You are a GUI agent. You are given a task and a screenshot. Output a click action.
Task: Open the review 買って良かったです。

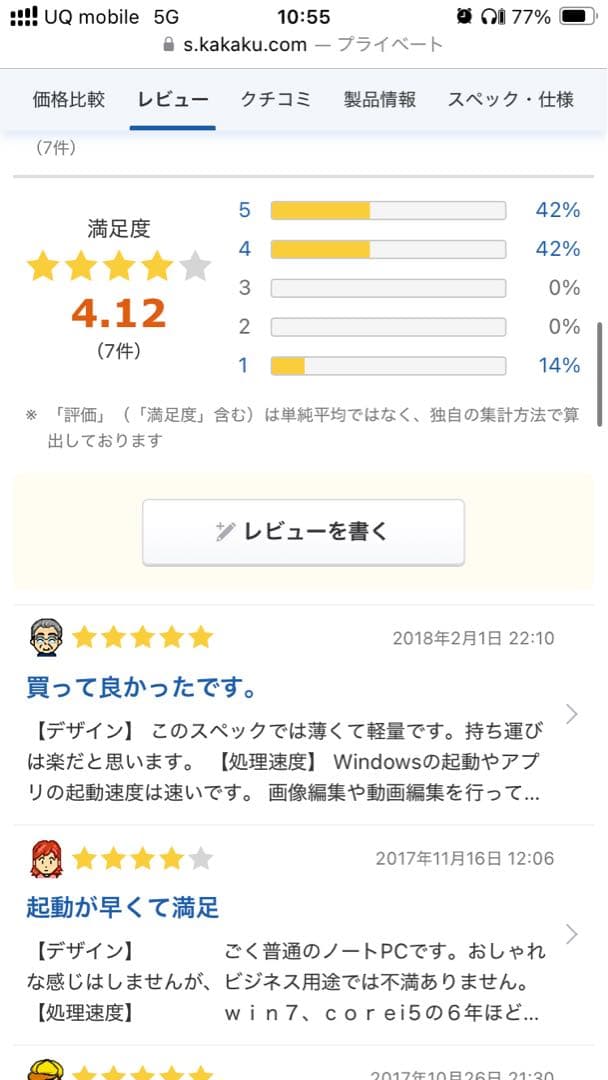[142, 688]
